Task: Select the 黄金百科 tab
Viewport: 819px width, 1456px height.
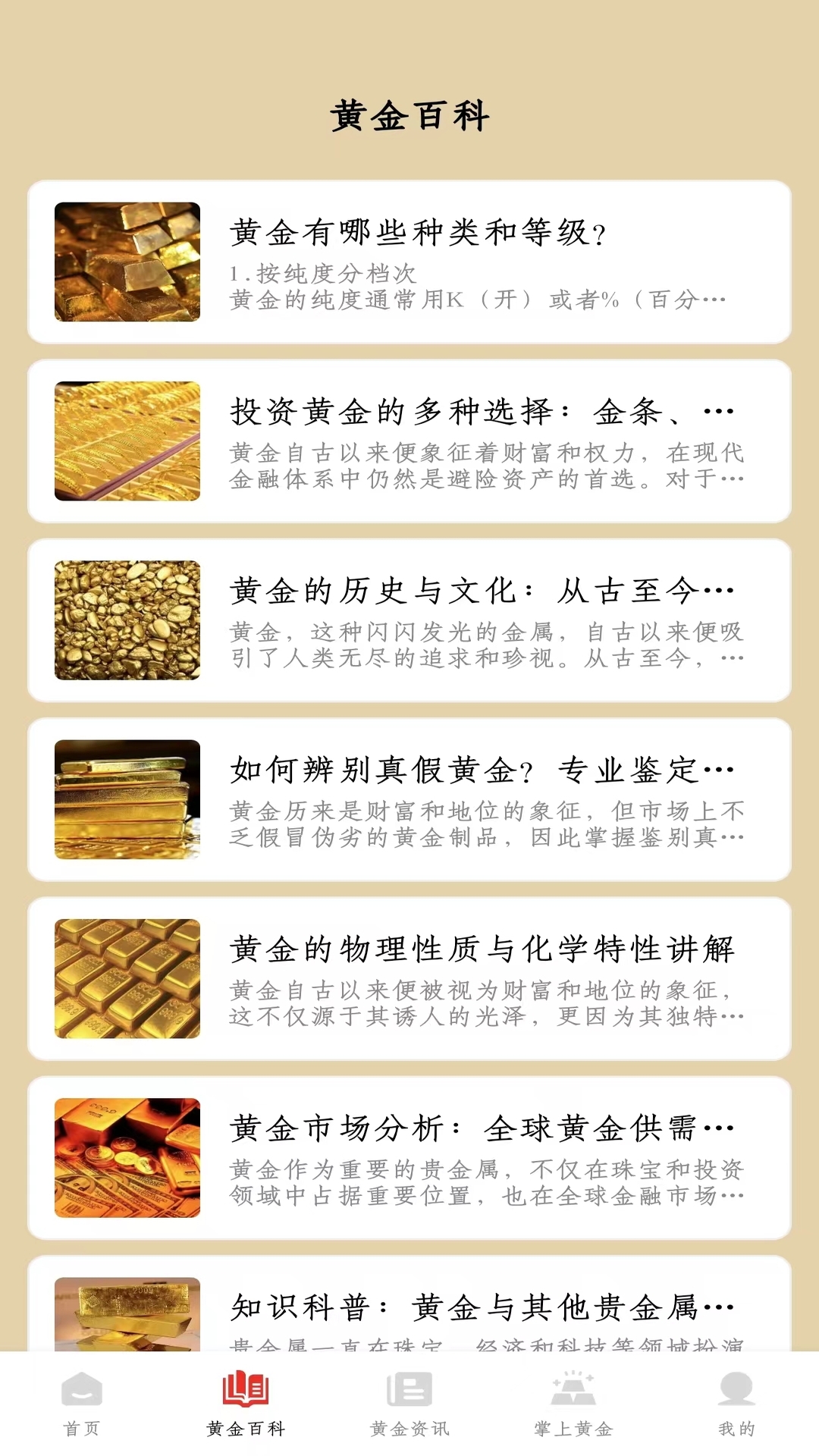Action: 246,1404
